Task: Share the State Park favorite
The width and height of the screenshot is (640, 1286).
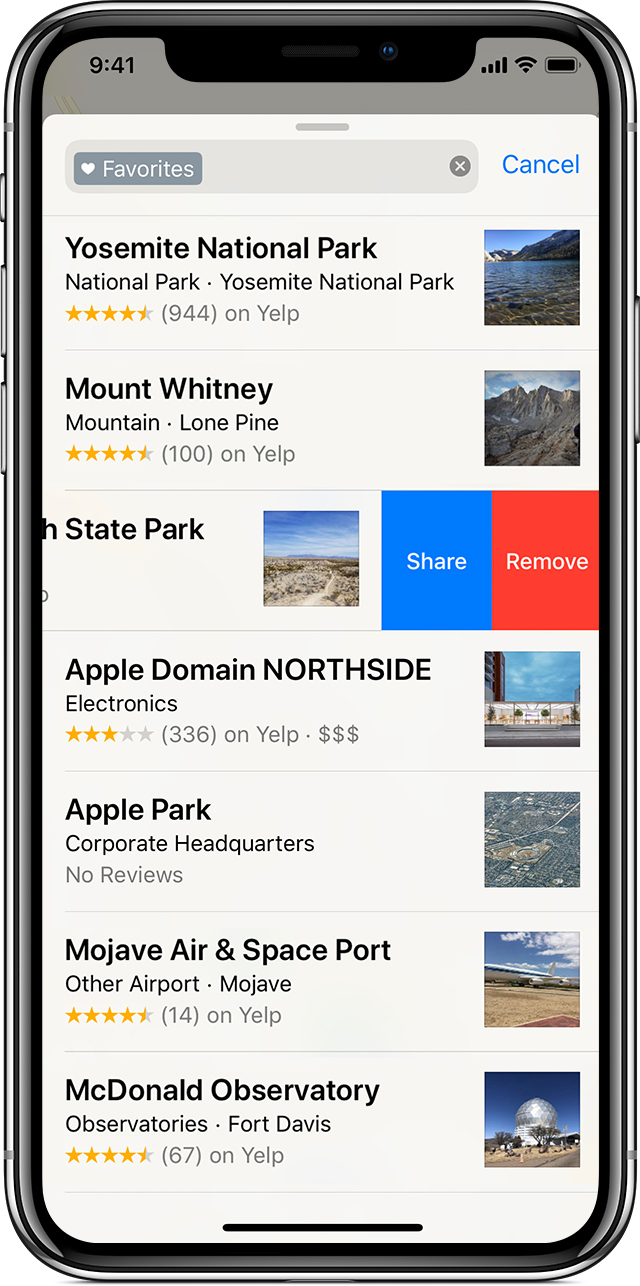Action: coord(436,560)
